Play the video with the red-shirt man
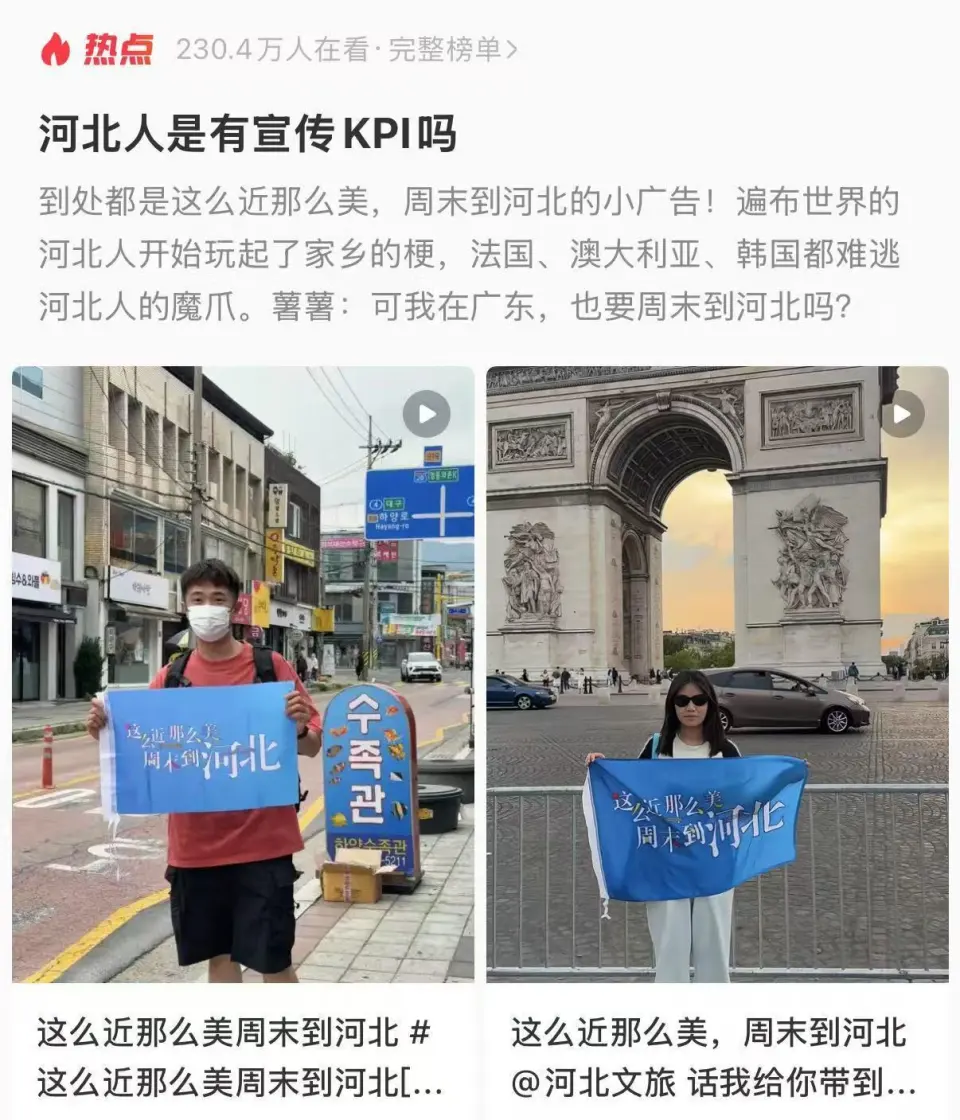The width and height of the screenshot is (960, 1120). pyautogui.click(x=426, y=414)
